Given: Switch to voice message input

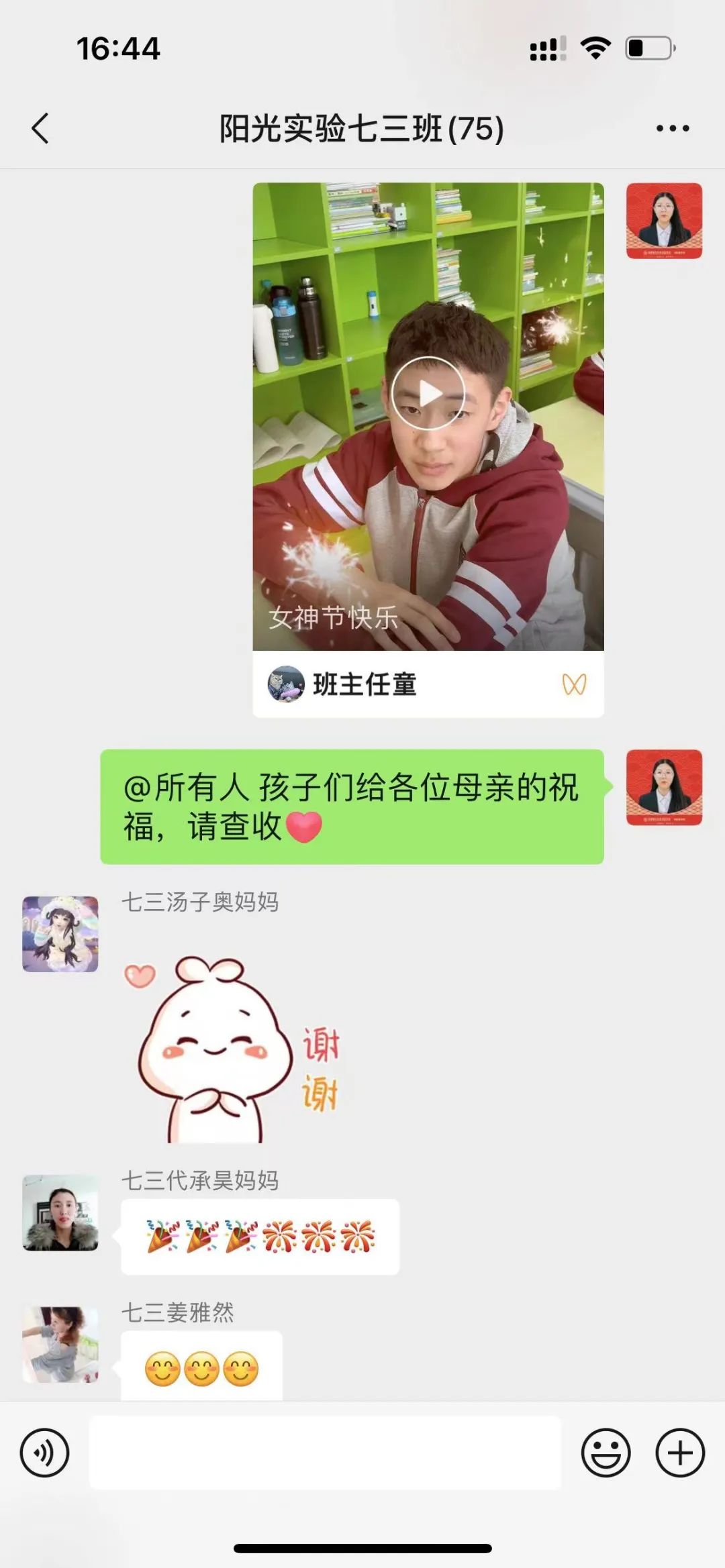Looking at the screenshot, I should click(x=44, y=1453).
